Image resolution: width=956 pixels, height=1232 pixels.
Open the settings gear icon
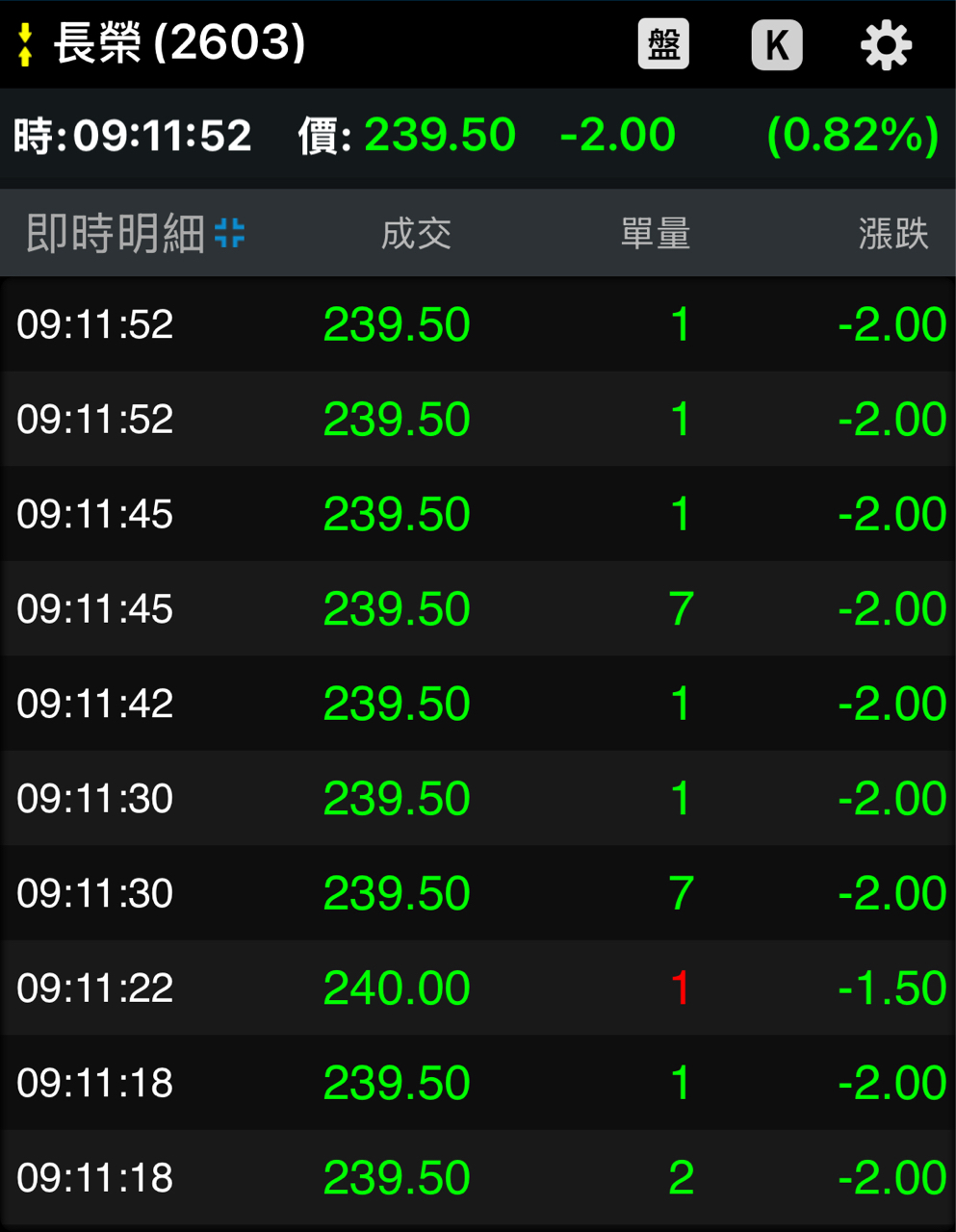pyautogui.click(x=886, y=45)
